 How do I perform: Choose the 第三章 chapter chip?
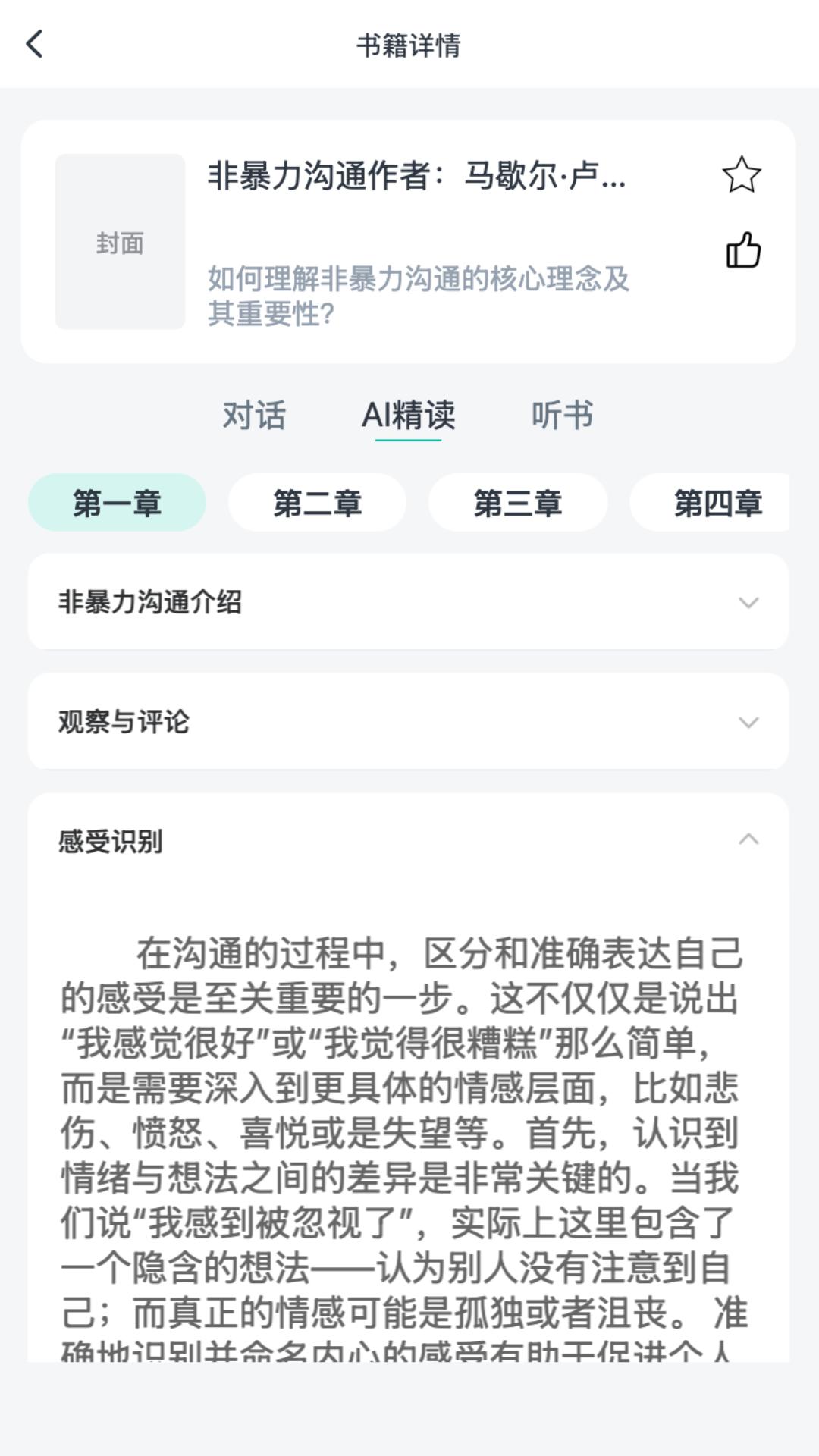[518, 503]
